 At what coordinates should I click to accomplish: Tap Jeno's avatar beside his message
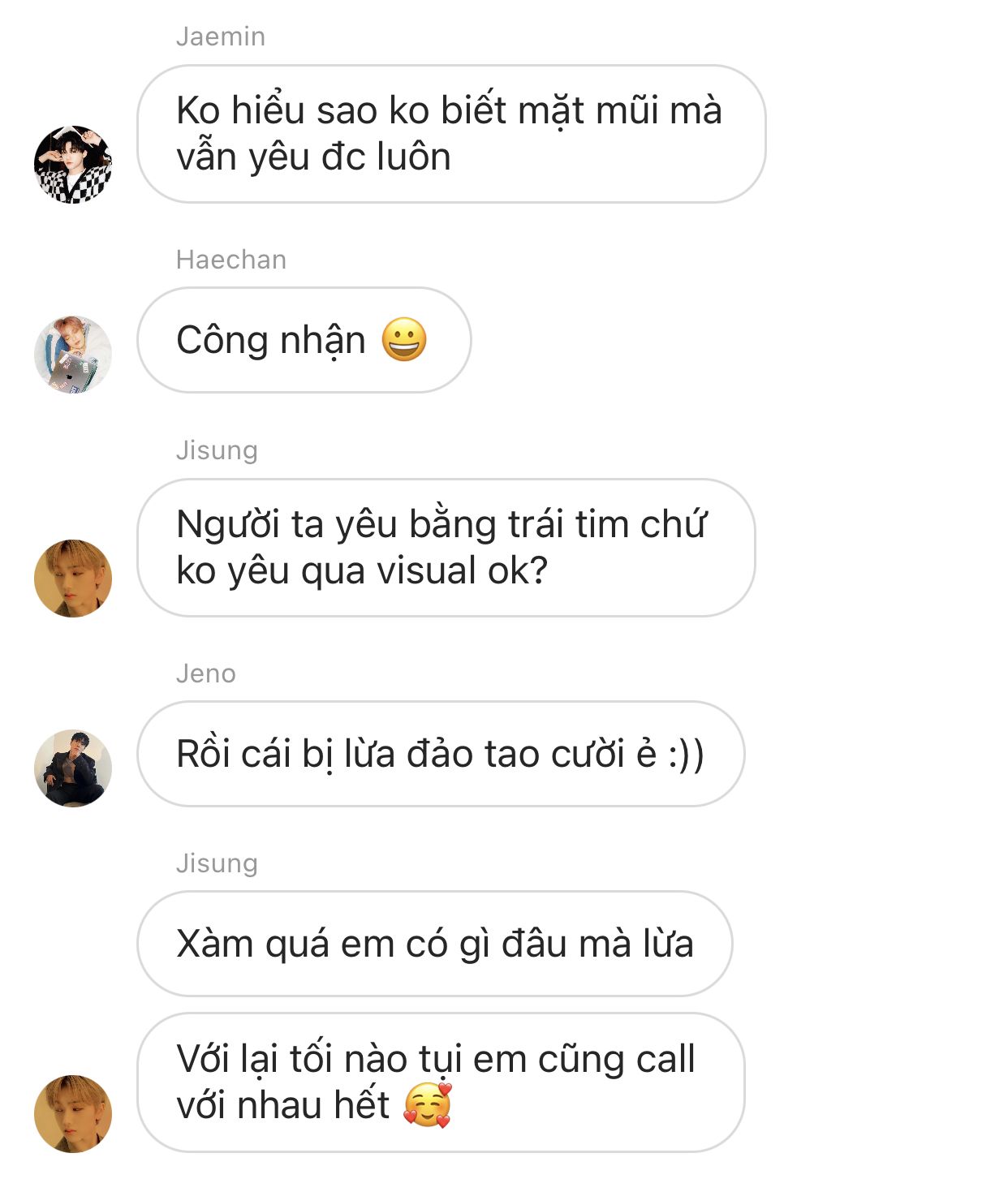73,768
